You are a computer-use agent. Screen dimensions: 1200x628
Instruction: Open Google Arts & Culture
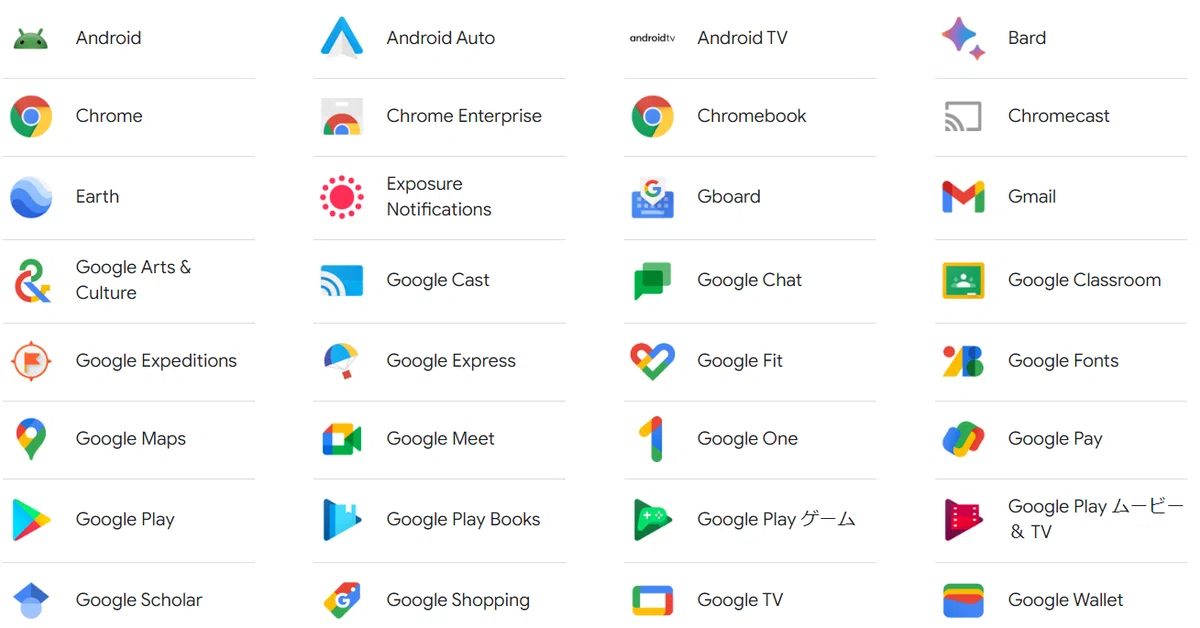(132, 280)
